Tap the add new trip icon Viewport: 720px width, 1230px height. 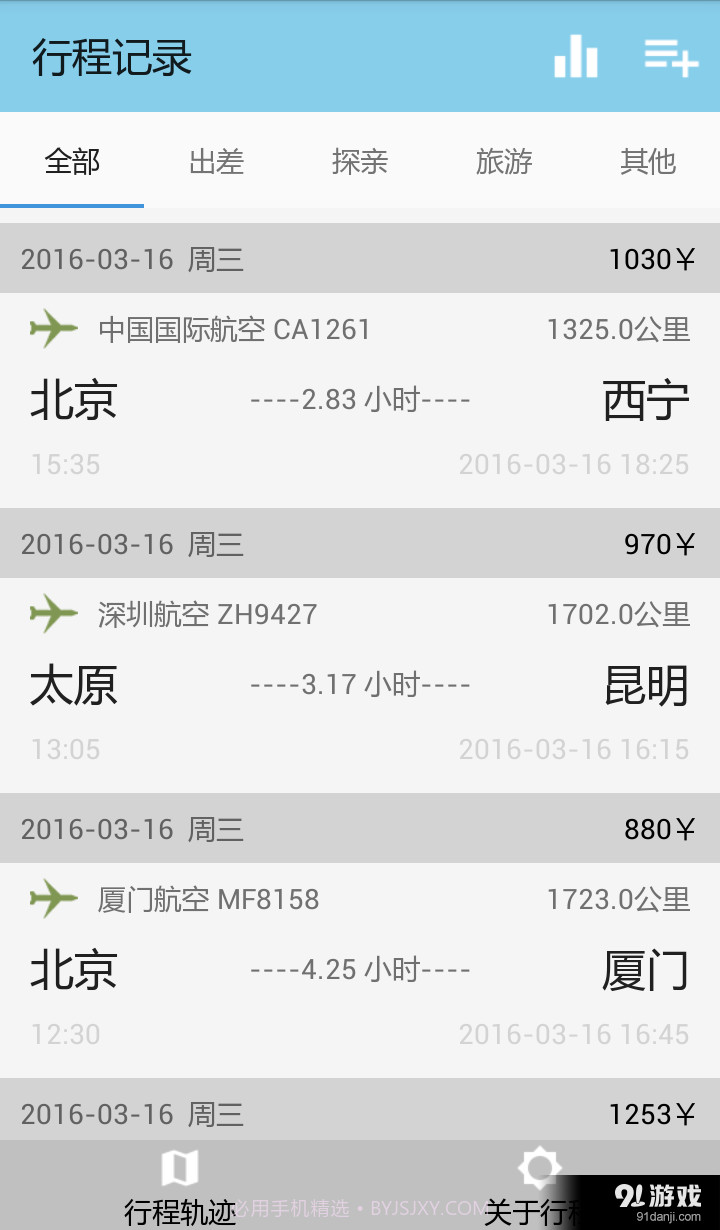coord(671,57)
